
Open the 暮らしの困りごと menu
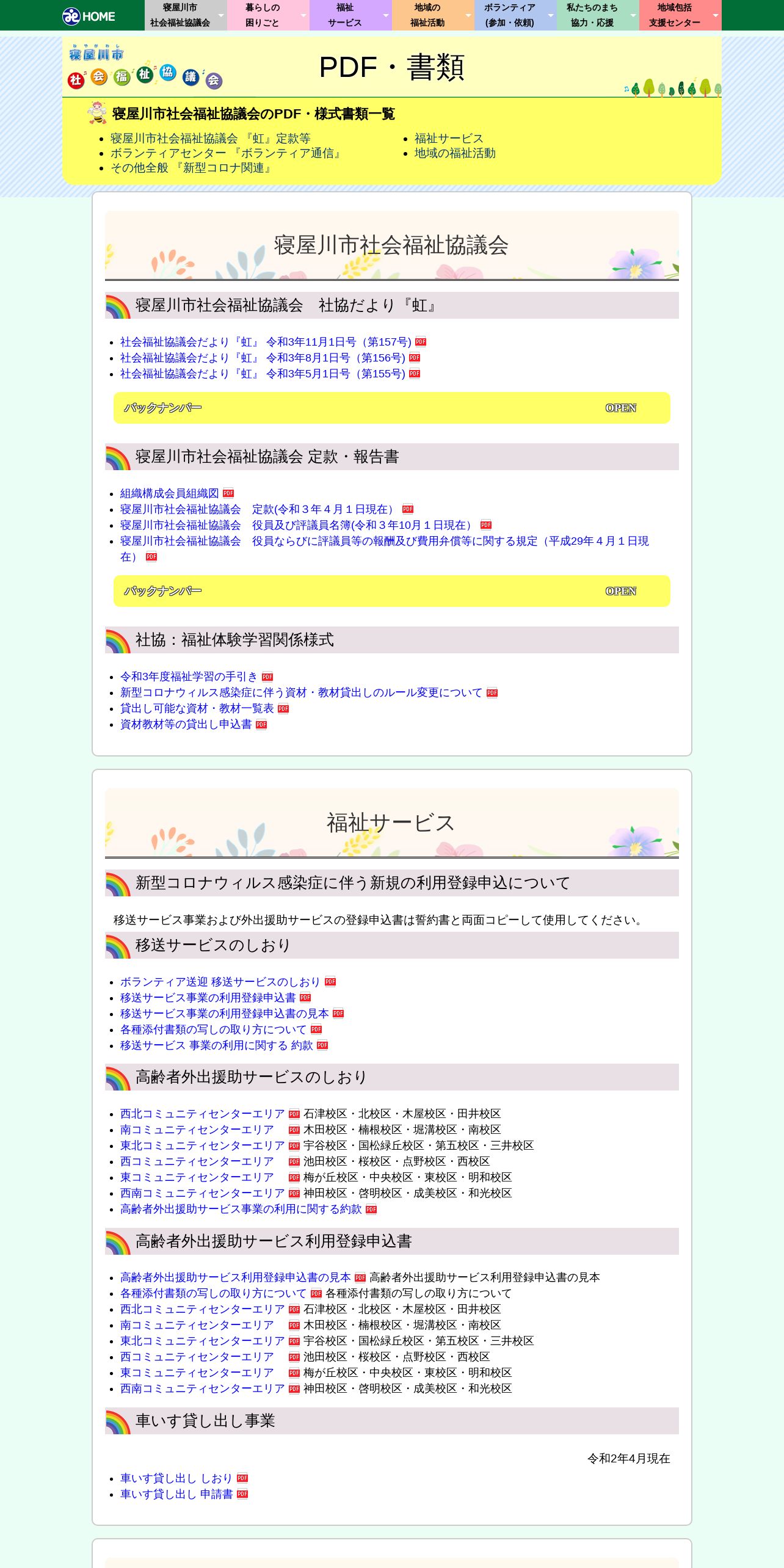pos(268,15)
